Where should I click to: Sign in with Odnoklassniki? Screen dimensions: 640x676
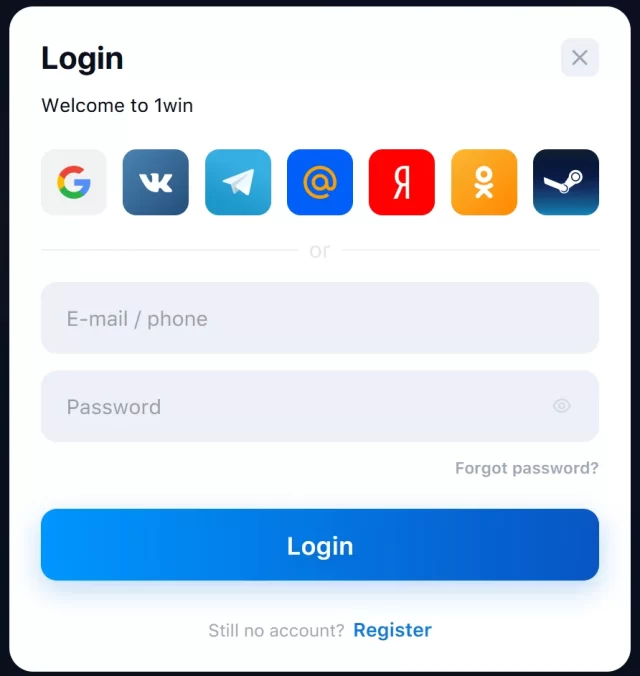pyautogui.click(x=484, y=182)
